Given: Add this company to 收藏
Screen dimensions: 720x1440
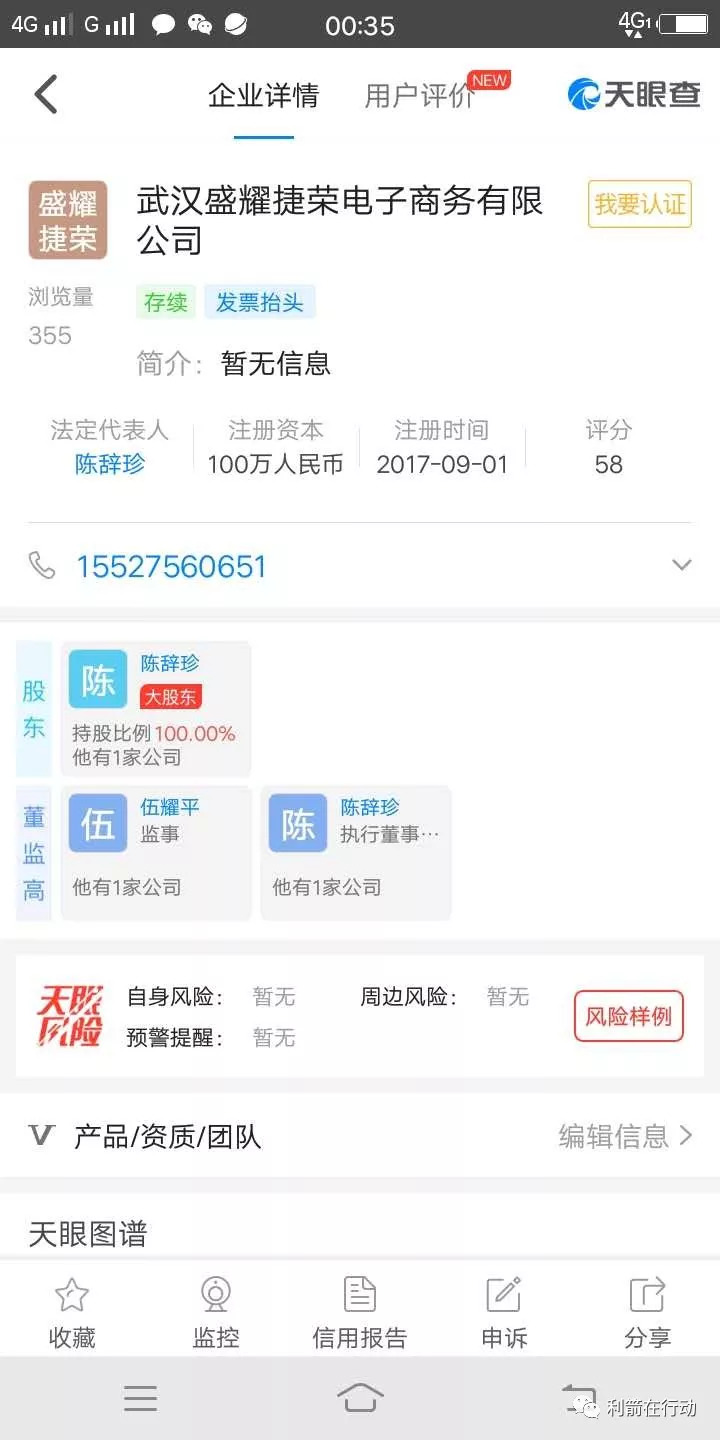Looking at the screenshot, I should pyautogui.click(x=72, y=1313).
